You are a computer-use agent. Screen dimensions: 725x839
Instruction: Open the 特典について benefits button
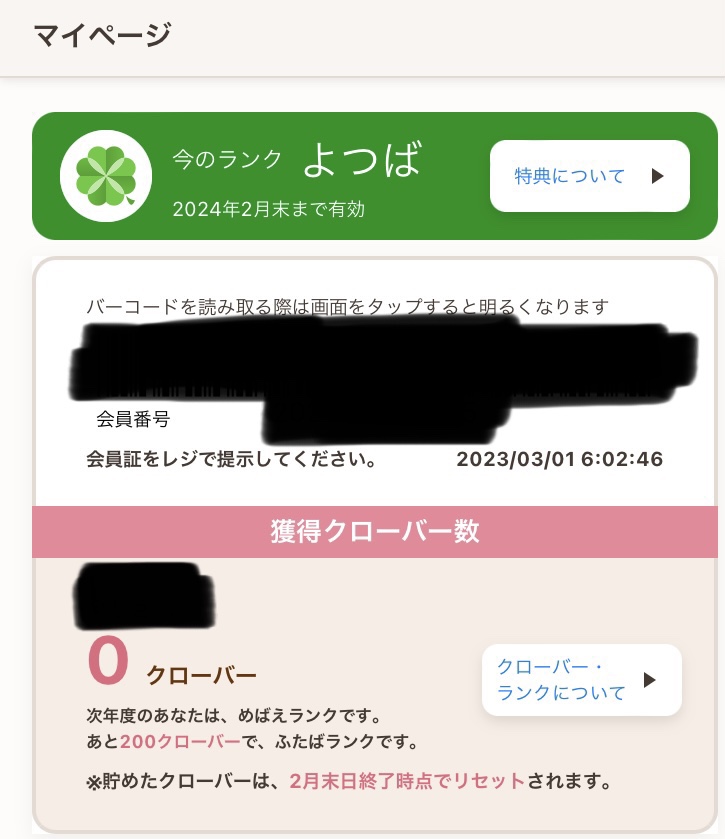(x=589, y=176)
